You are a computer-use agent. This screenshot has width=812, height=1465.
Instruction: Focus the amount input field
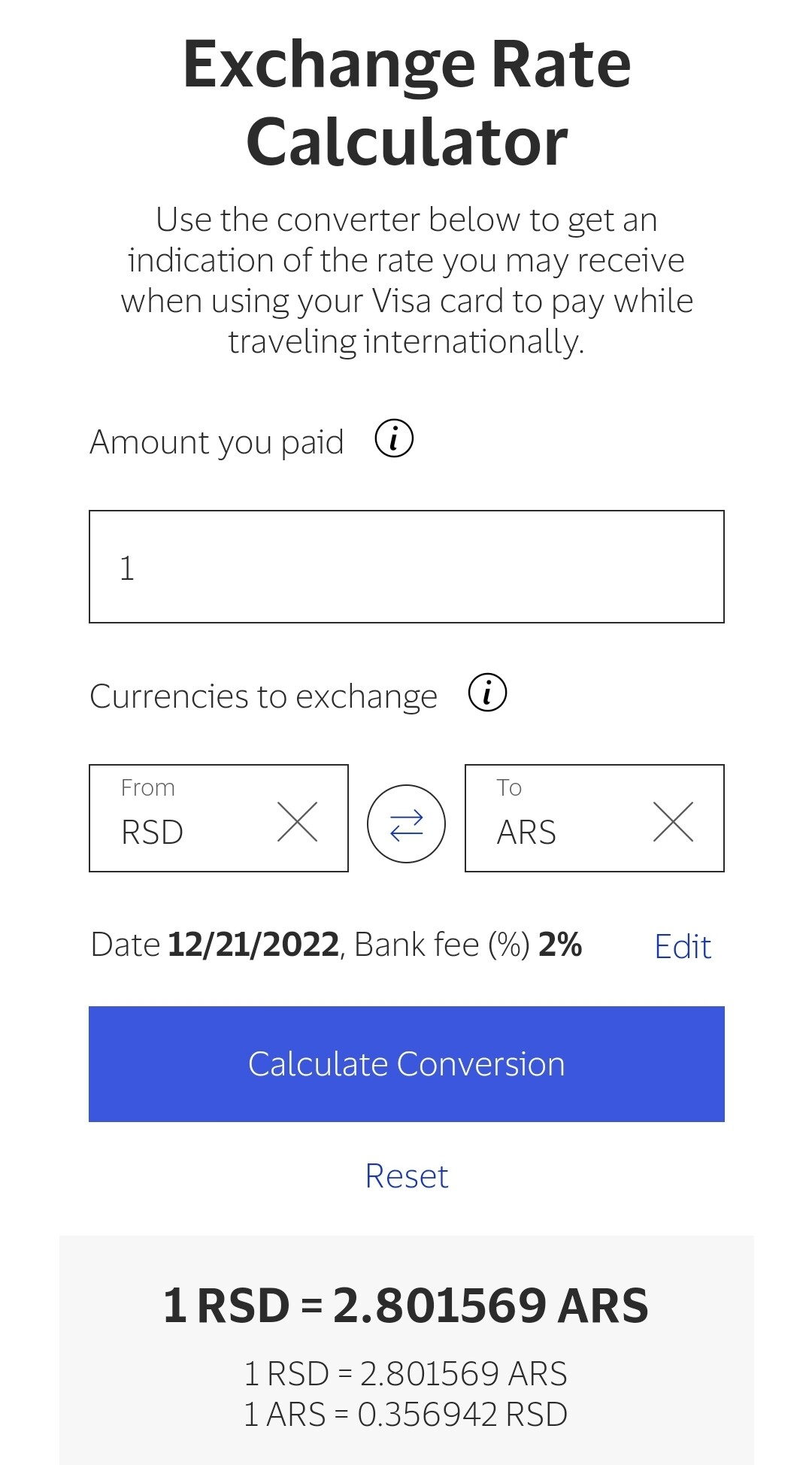[407, 566]
